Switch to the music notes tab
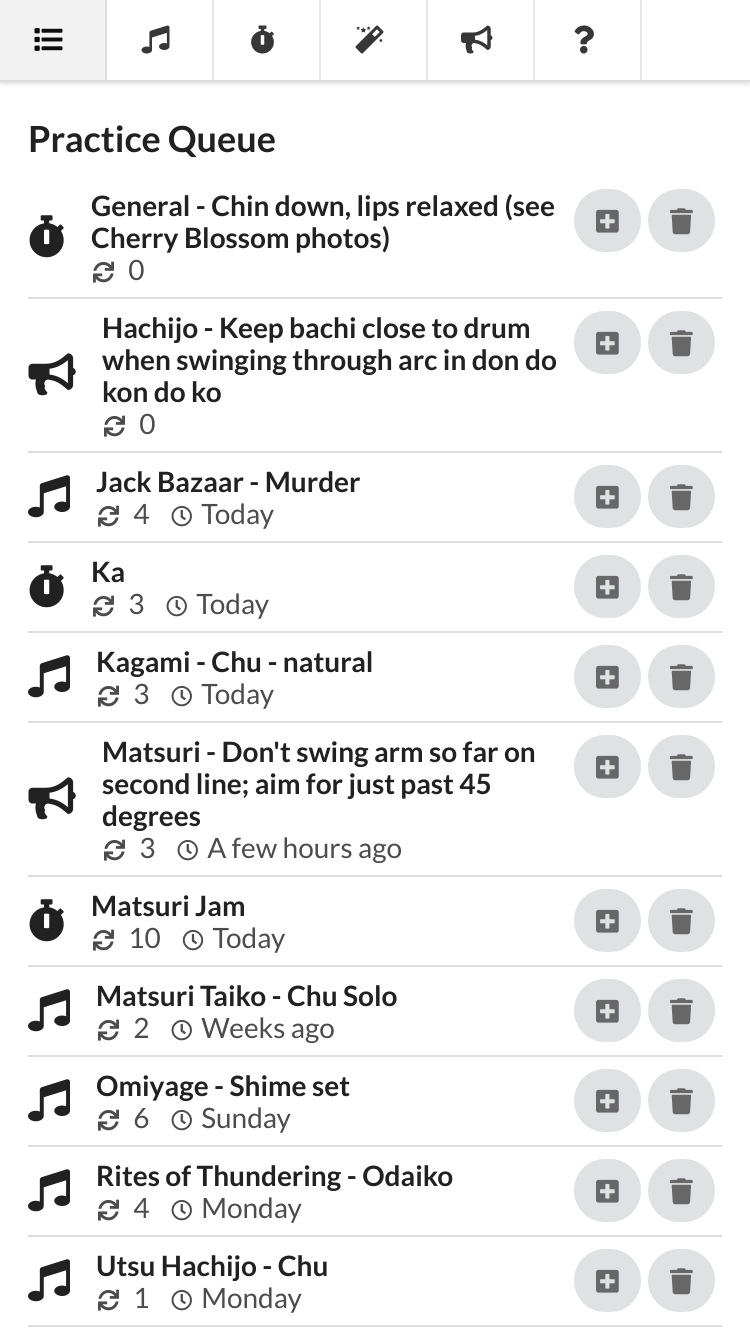Screen dimensions: 750x1333 (x=160, y=40)
